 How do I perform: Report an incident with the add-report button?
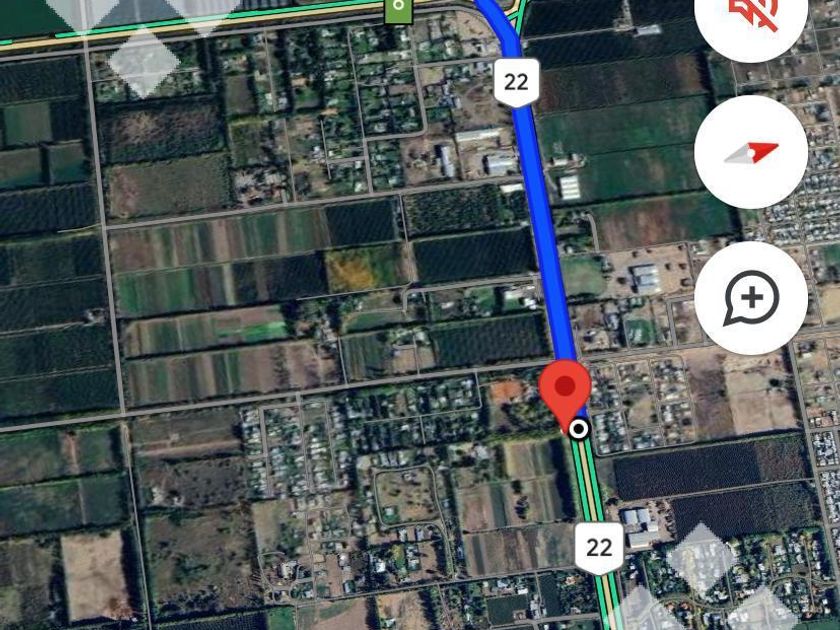[x=751, y=298]
